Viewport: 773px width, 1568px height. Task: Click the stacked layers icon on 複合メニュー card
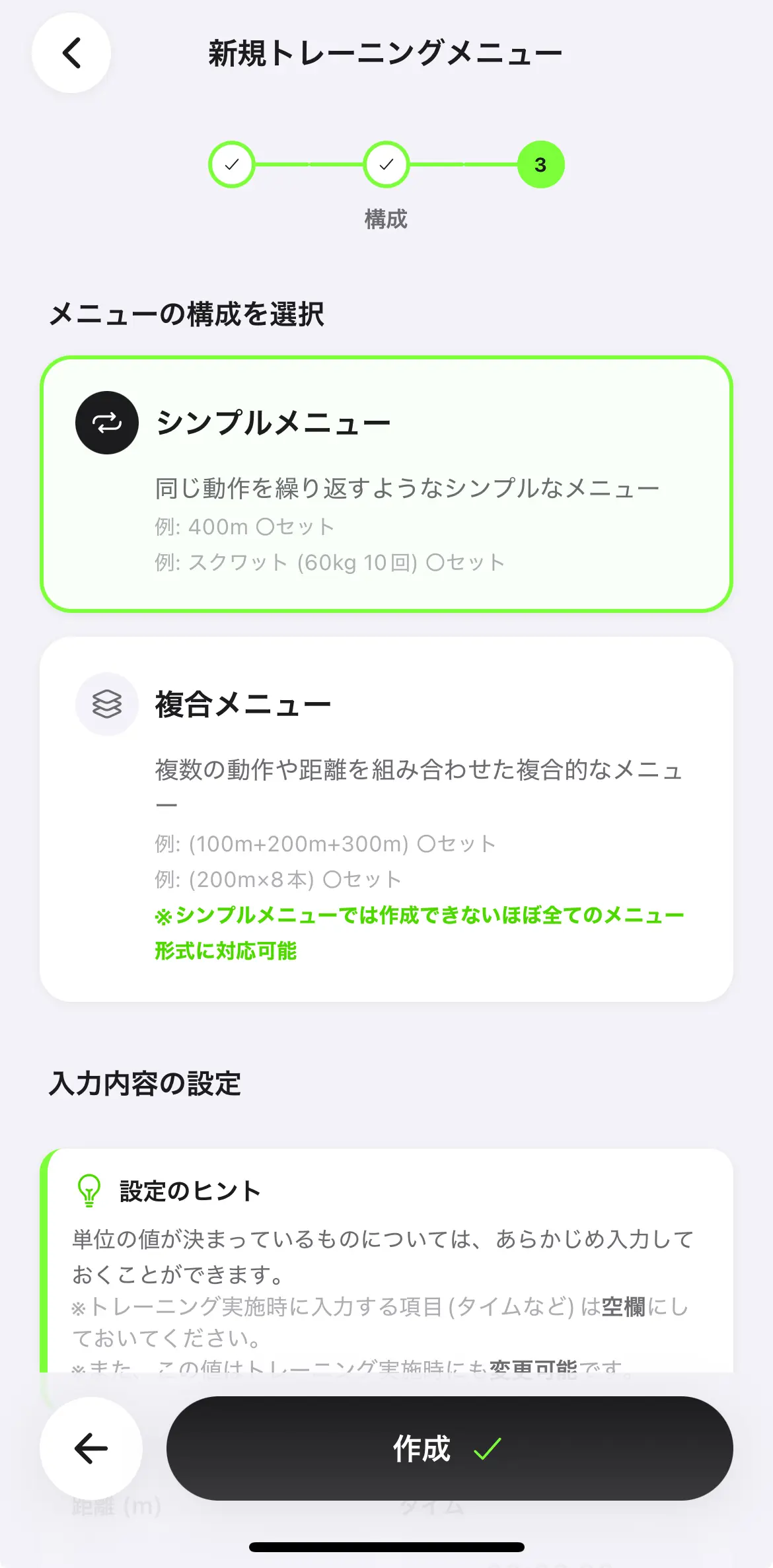click(106, 704)
